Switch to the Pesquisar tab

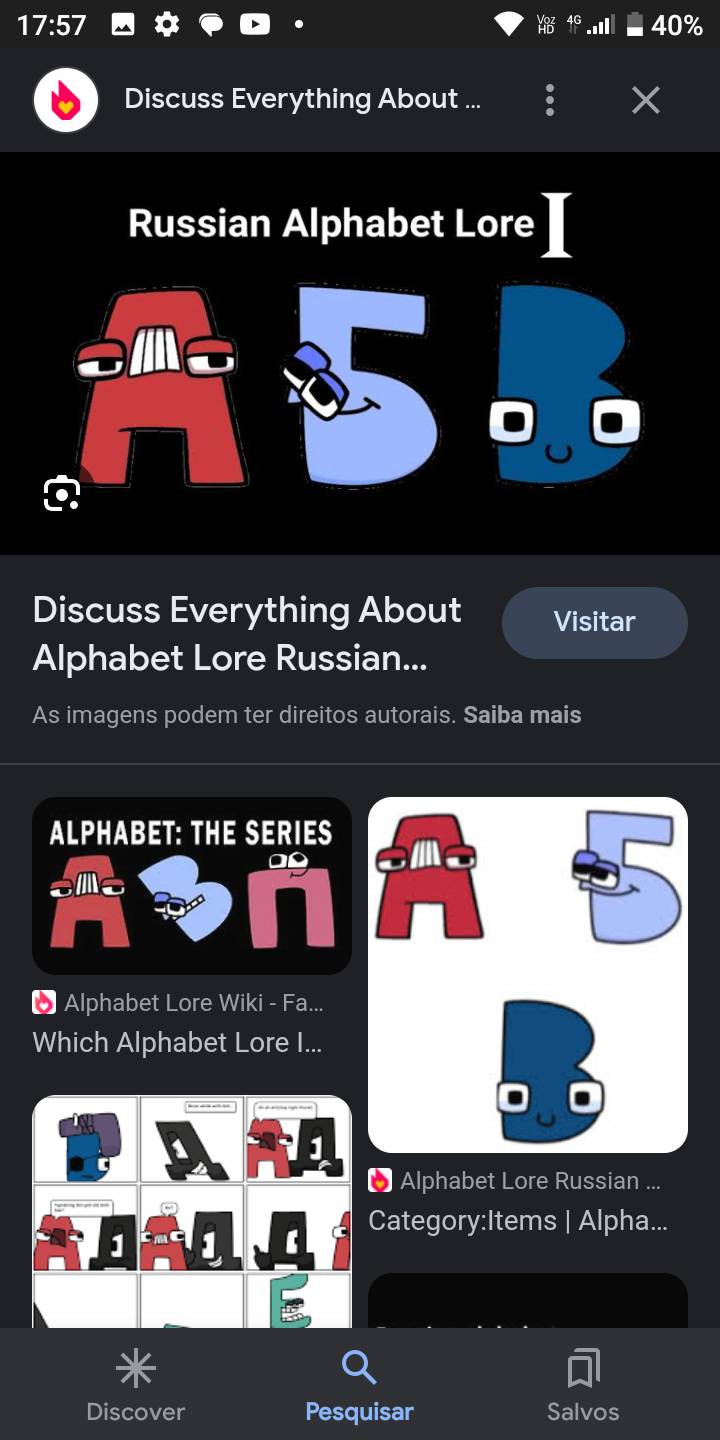pyautogui.click(x=359, y=1386)
